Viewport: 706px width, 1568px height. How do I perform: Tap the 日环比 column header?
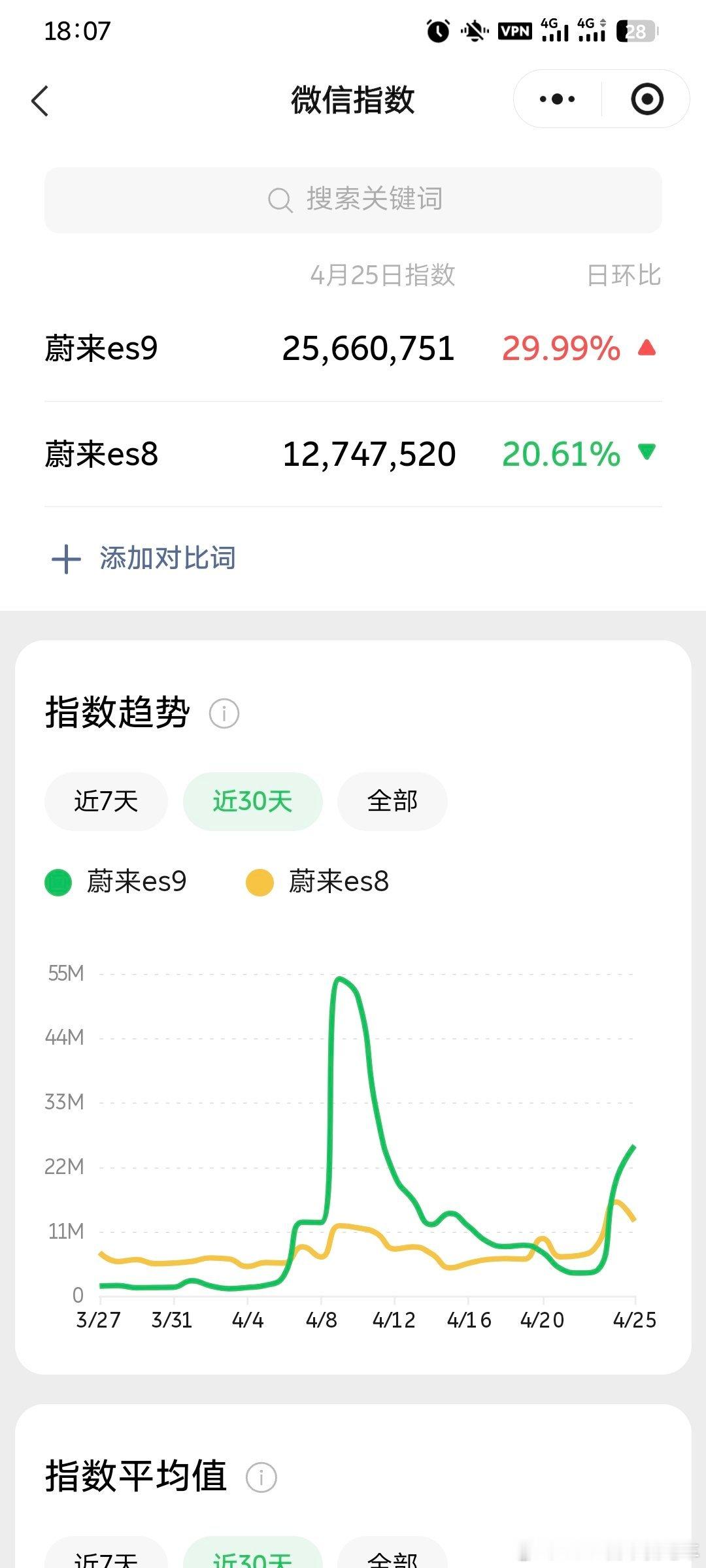click(x=625, y=276)
